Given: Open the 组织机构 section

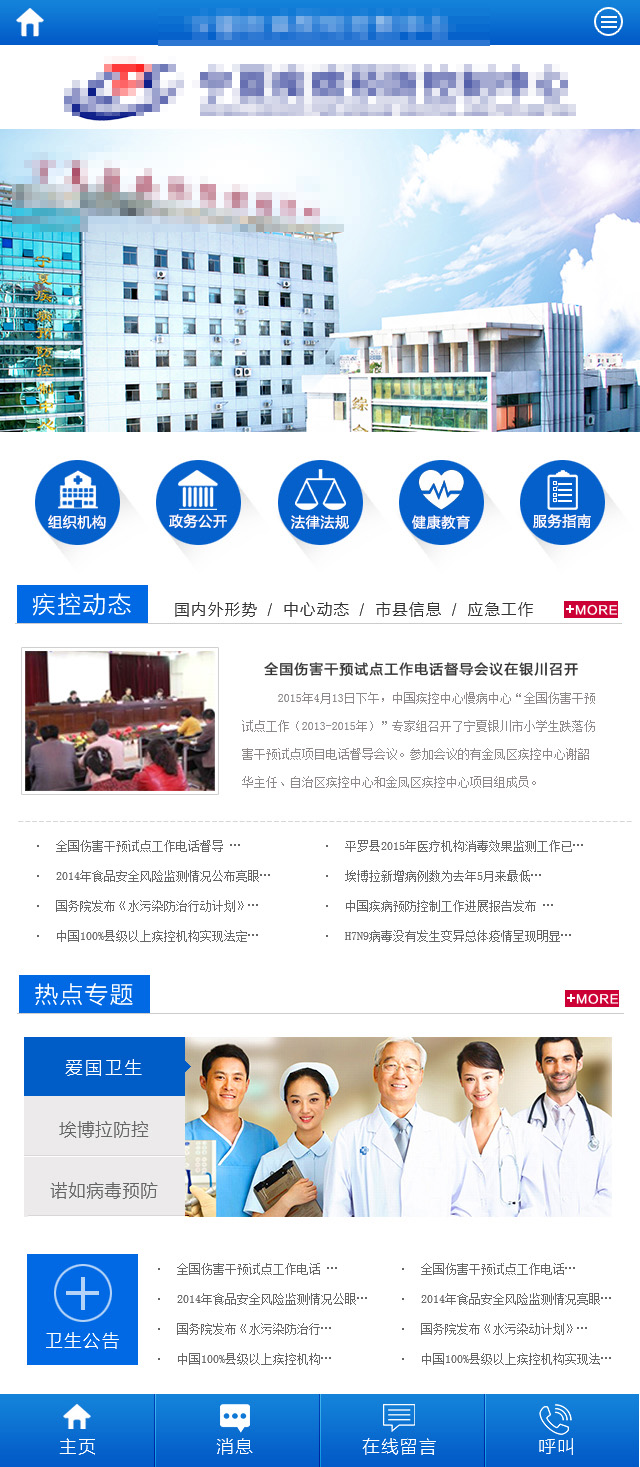Looking at the screenshot, I should click(77, 502).
